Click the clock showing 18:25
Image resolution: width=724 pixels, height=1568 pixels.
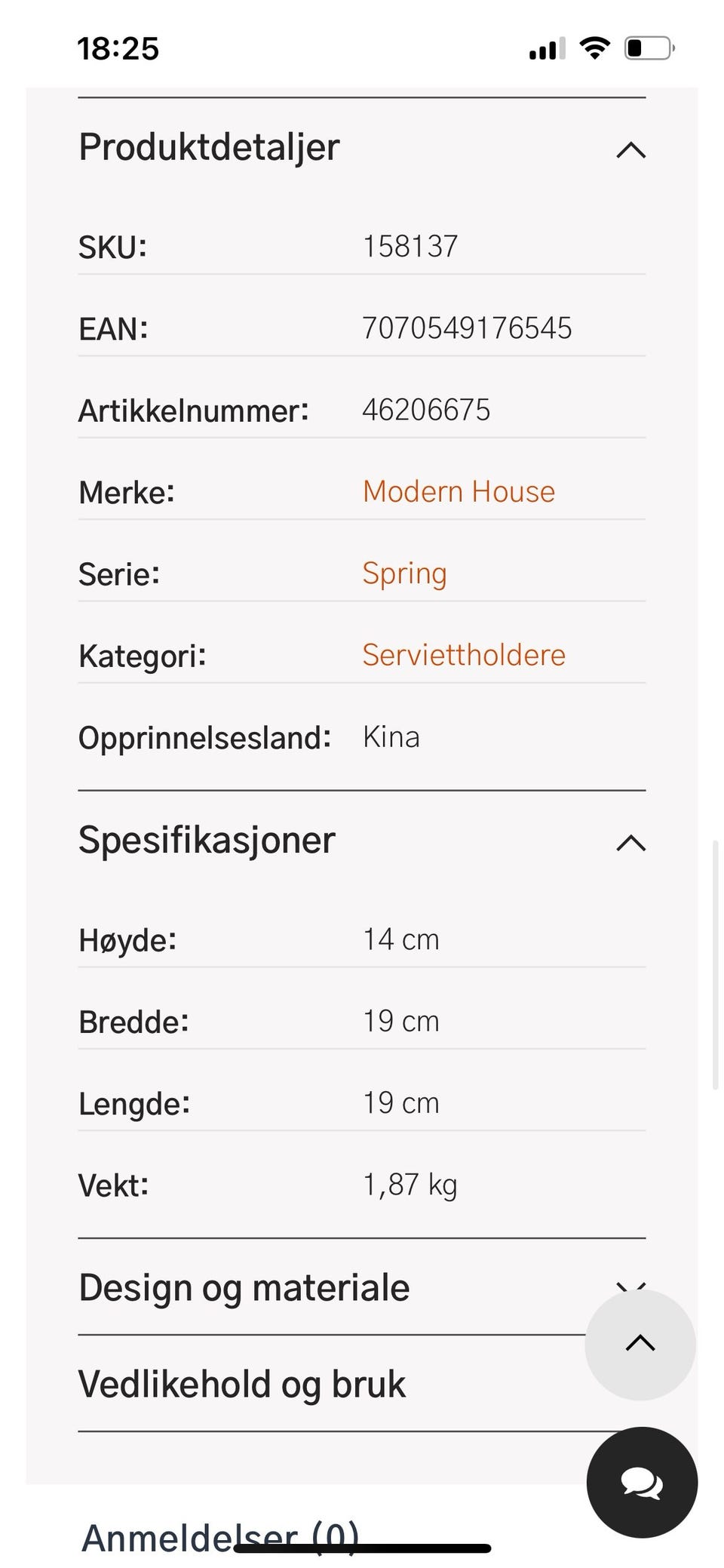[x=118, y=48]
